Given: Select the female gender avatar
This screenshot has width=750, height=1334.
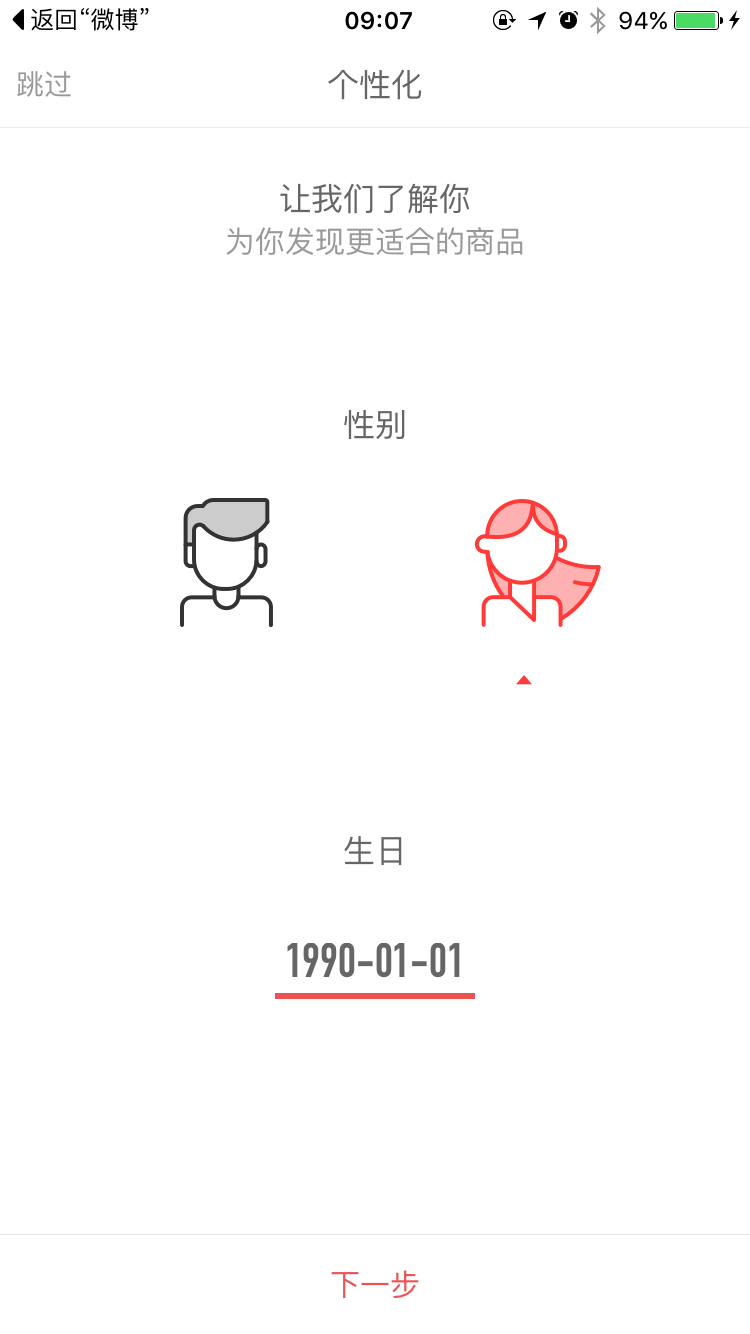Looking at the screenshot, I should tap(537, 563).
